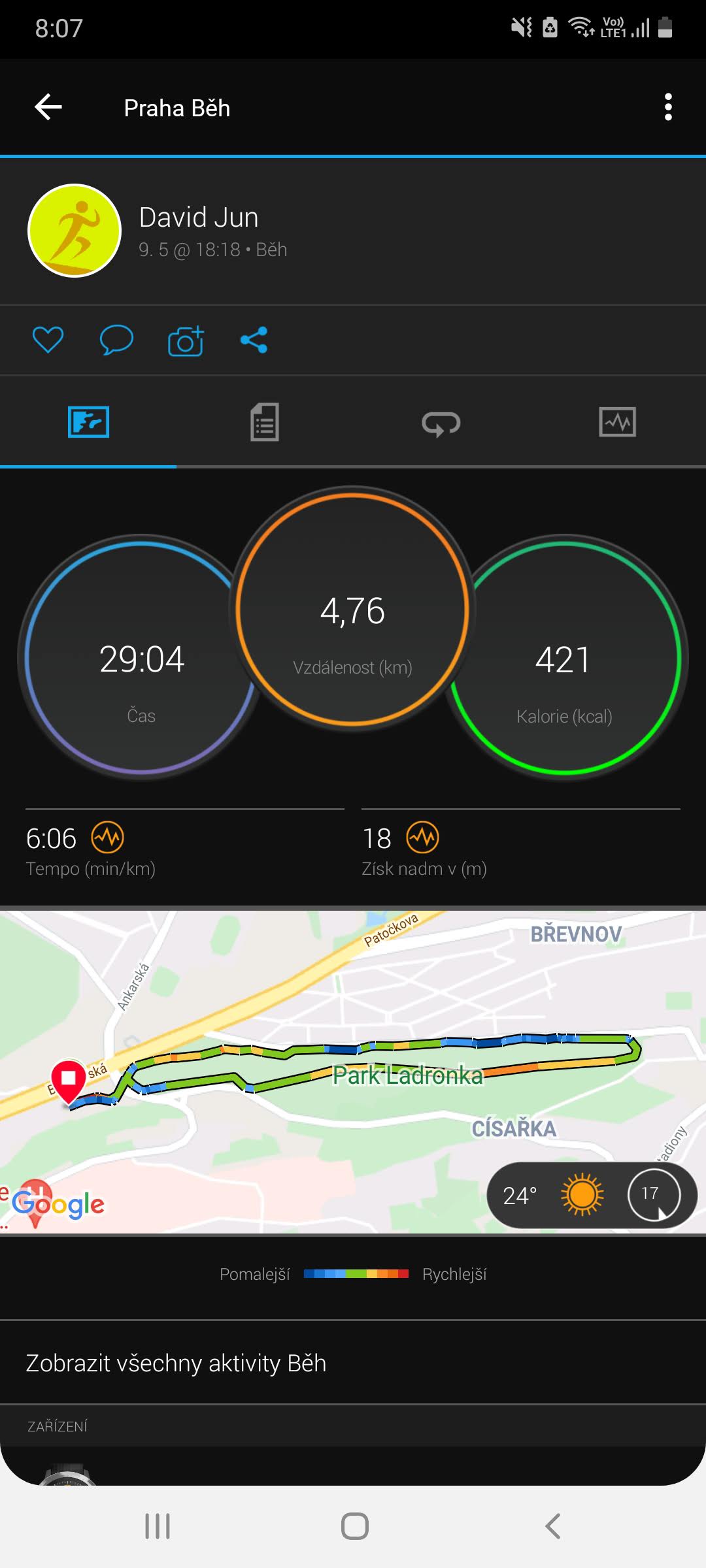Open comments with the speech bubble icon
The width and height of the screenshot is (706, 1568).
coord(116,340)
